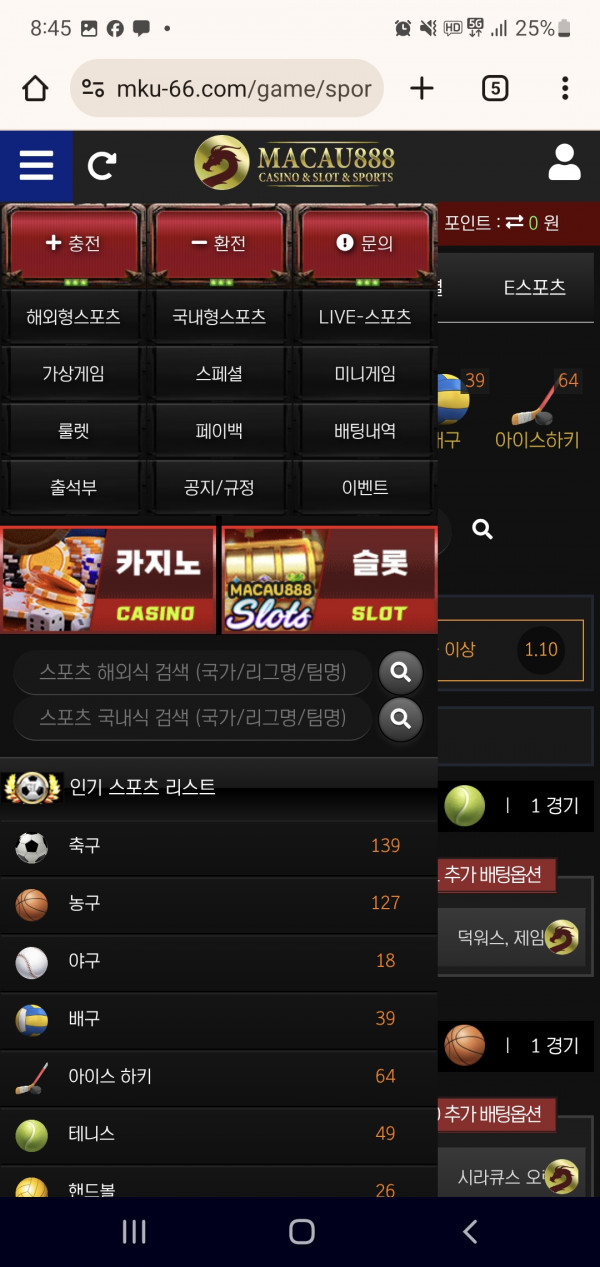Tap the 충전 deposit button

pyautogui.click(x=73, y=243)
